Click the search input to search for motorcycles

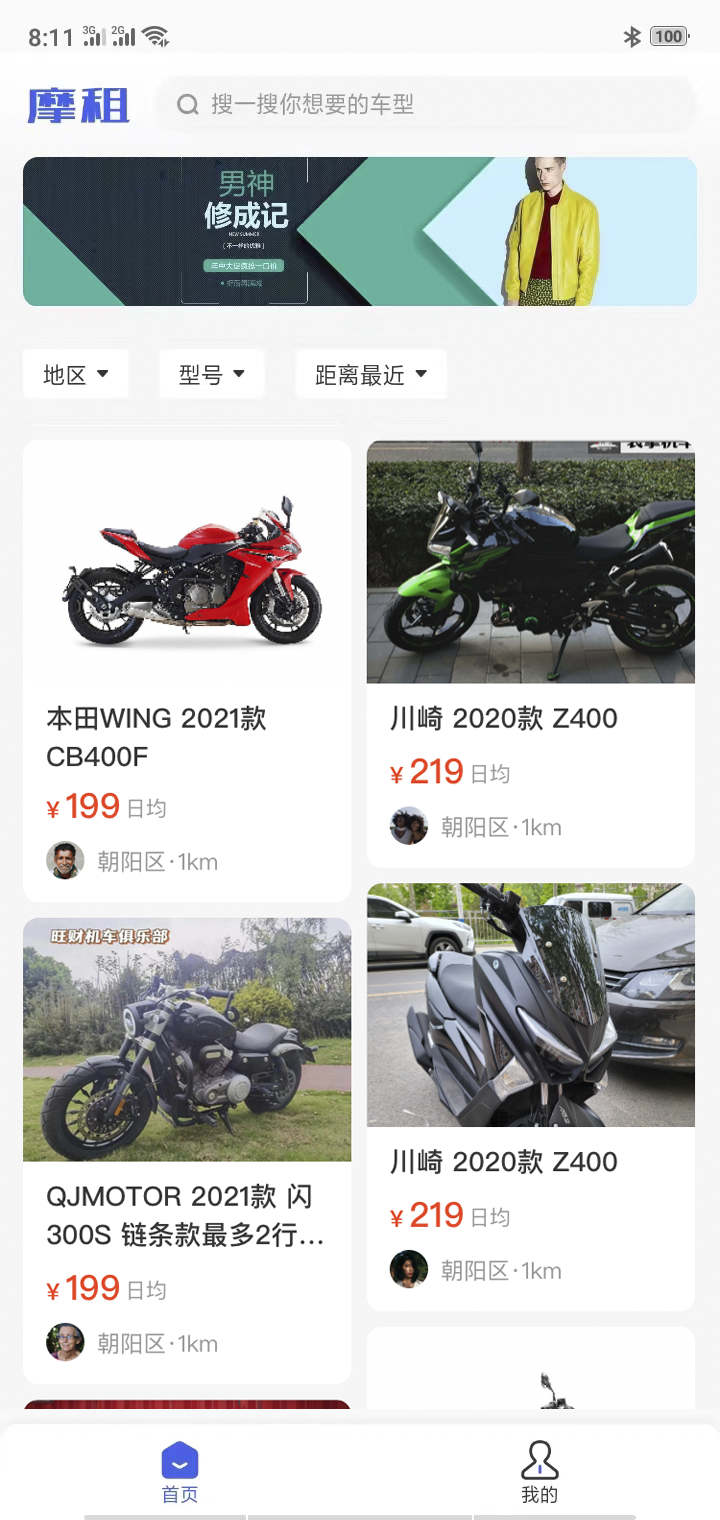420,104
